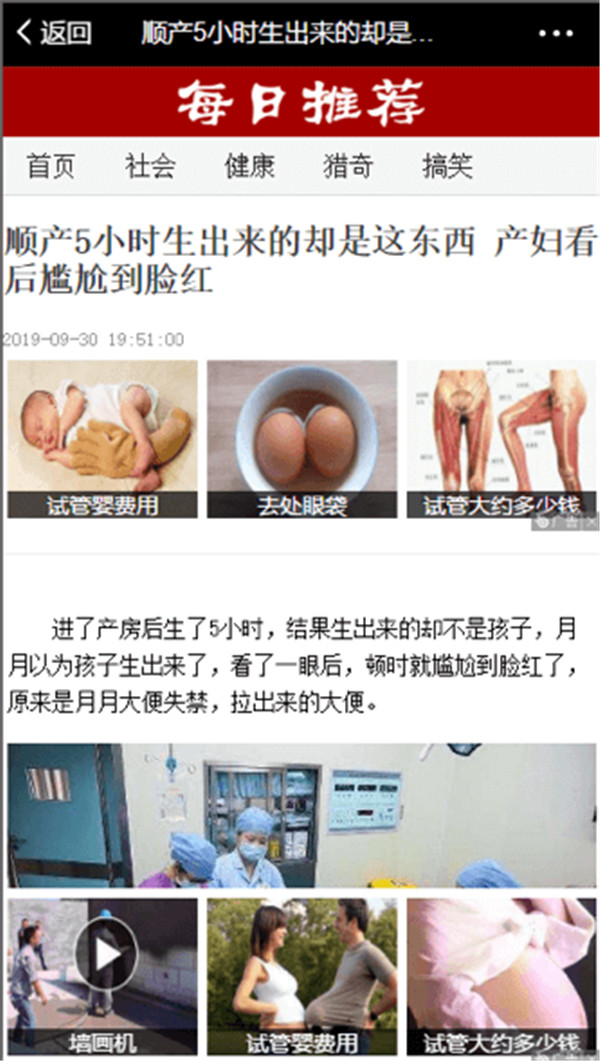Screen dimensions: 600x1061
Task: Open the 健康 category
Action: click(249, 166)
